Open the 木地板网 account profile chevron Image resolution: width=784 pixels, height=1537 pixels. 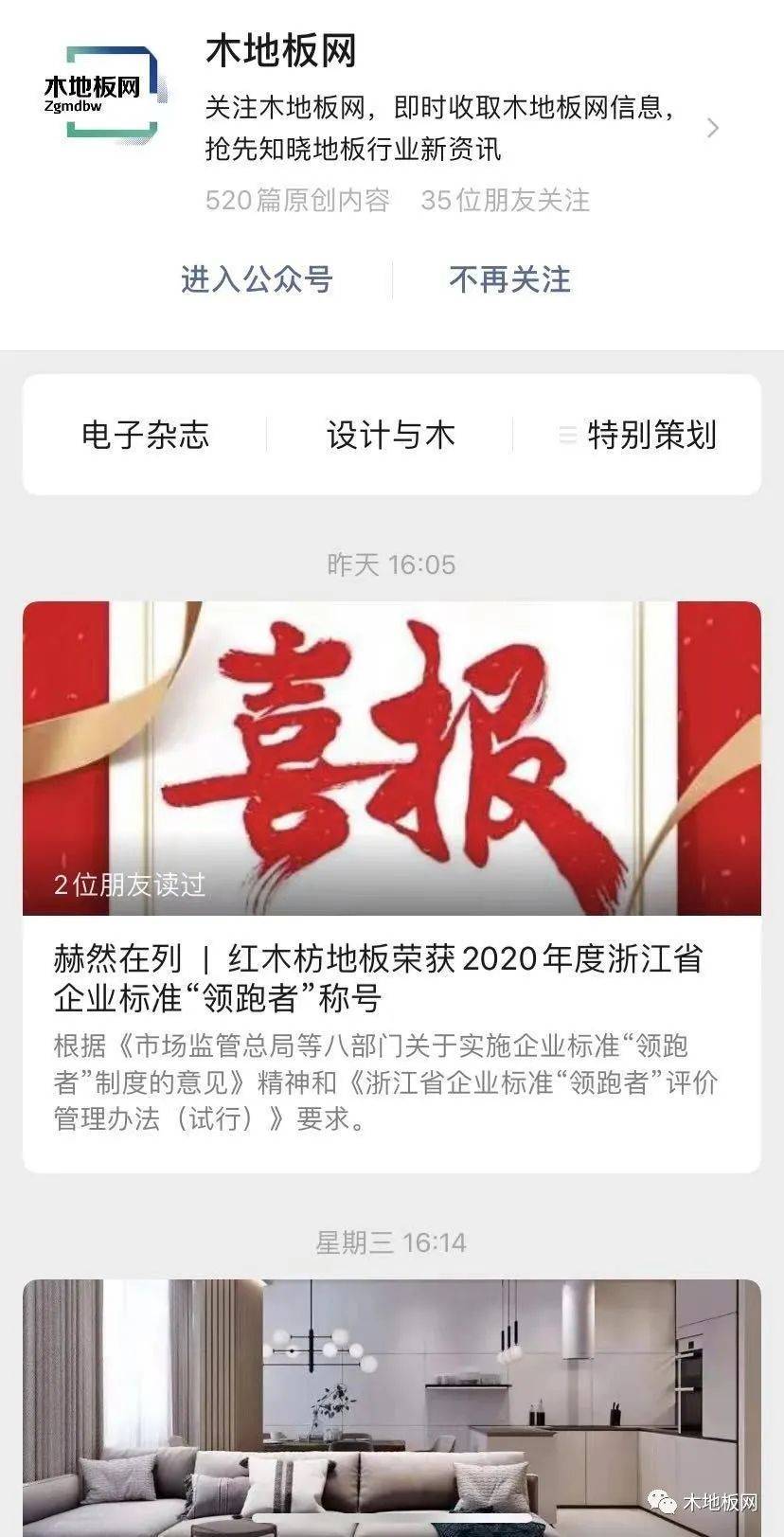point(713,128)
